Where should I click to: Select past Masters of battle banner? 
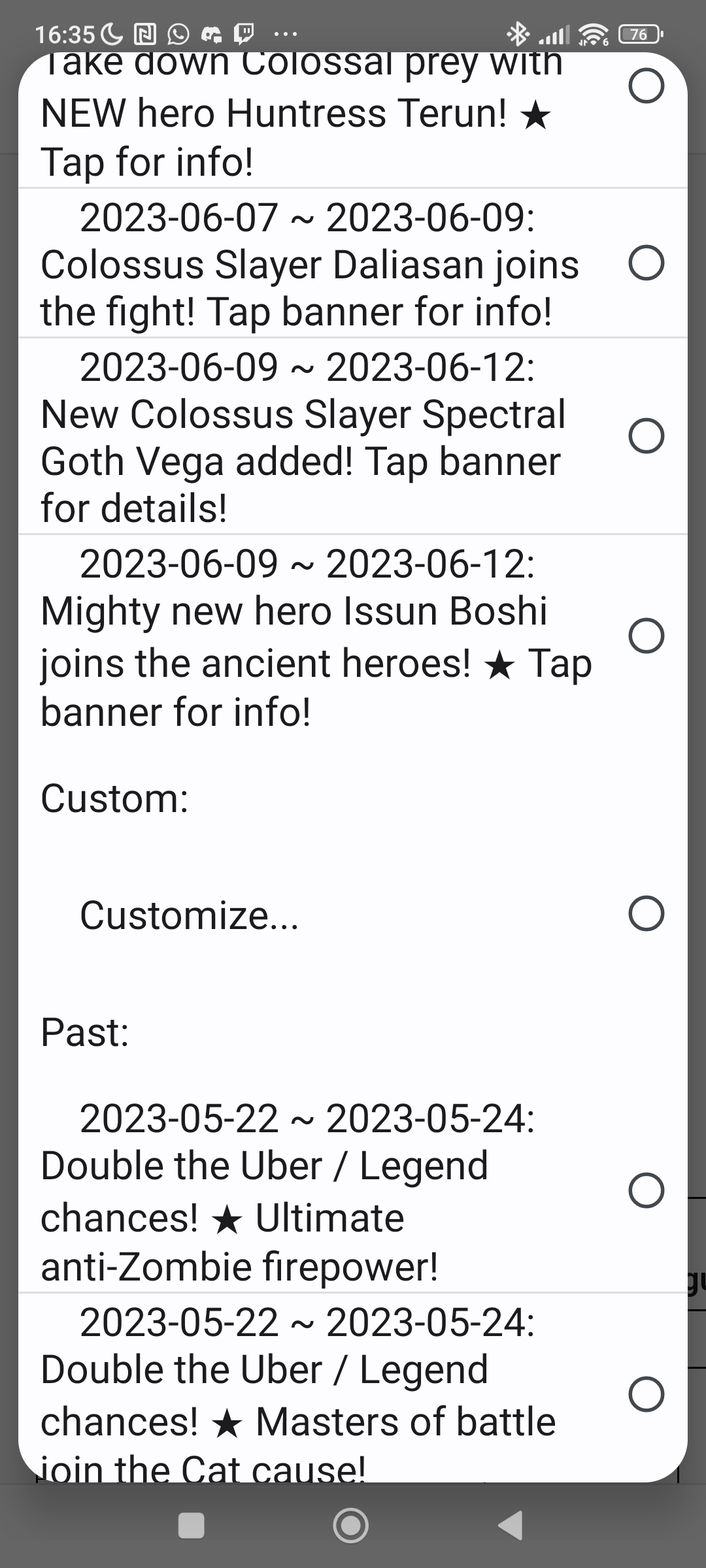tap(353, 1388)
